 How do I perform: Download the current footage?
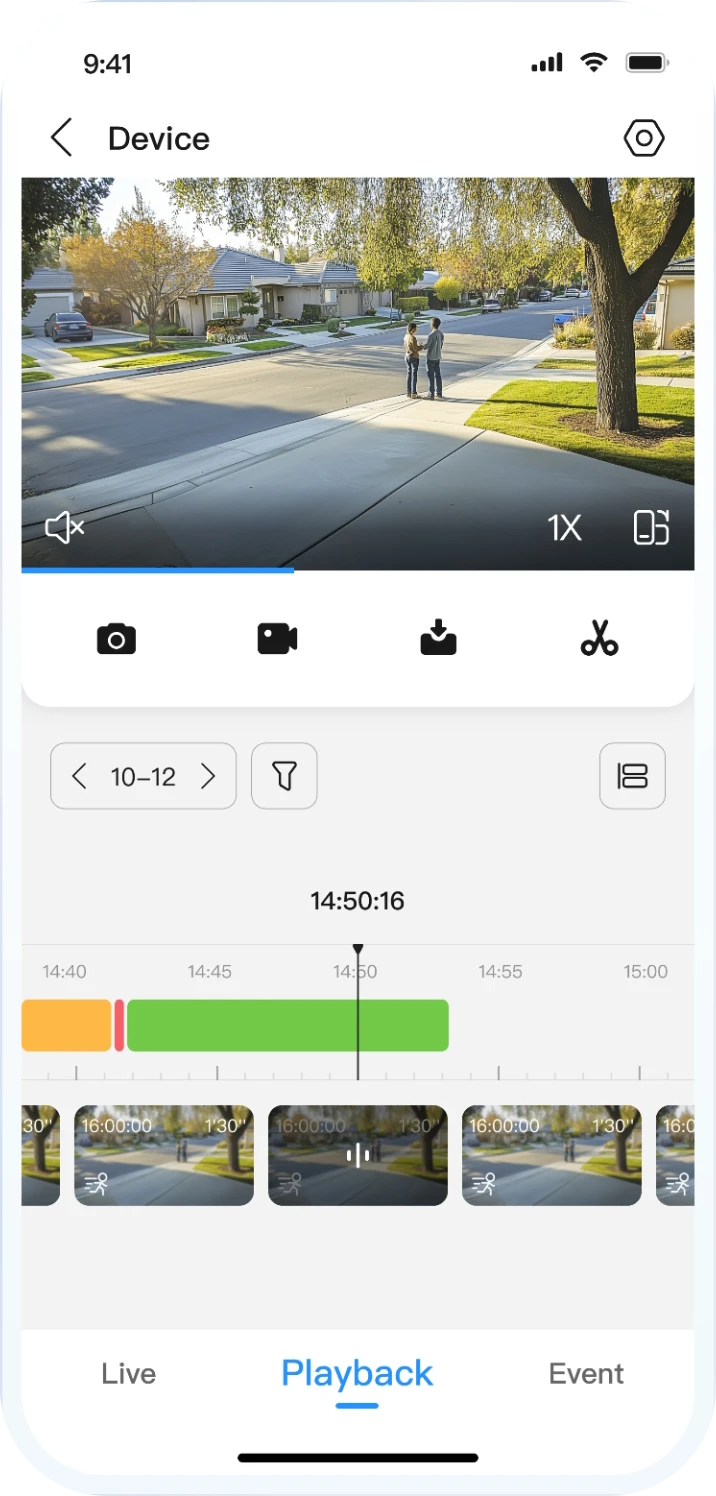click(x=438, y=638)
